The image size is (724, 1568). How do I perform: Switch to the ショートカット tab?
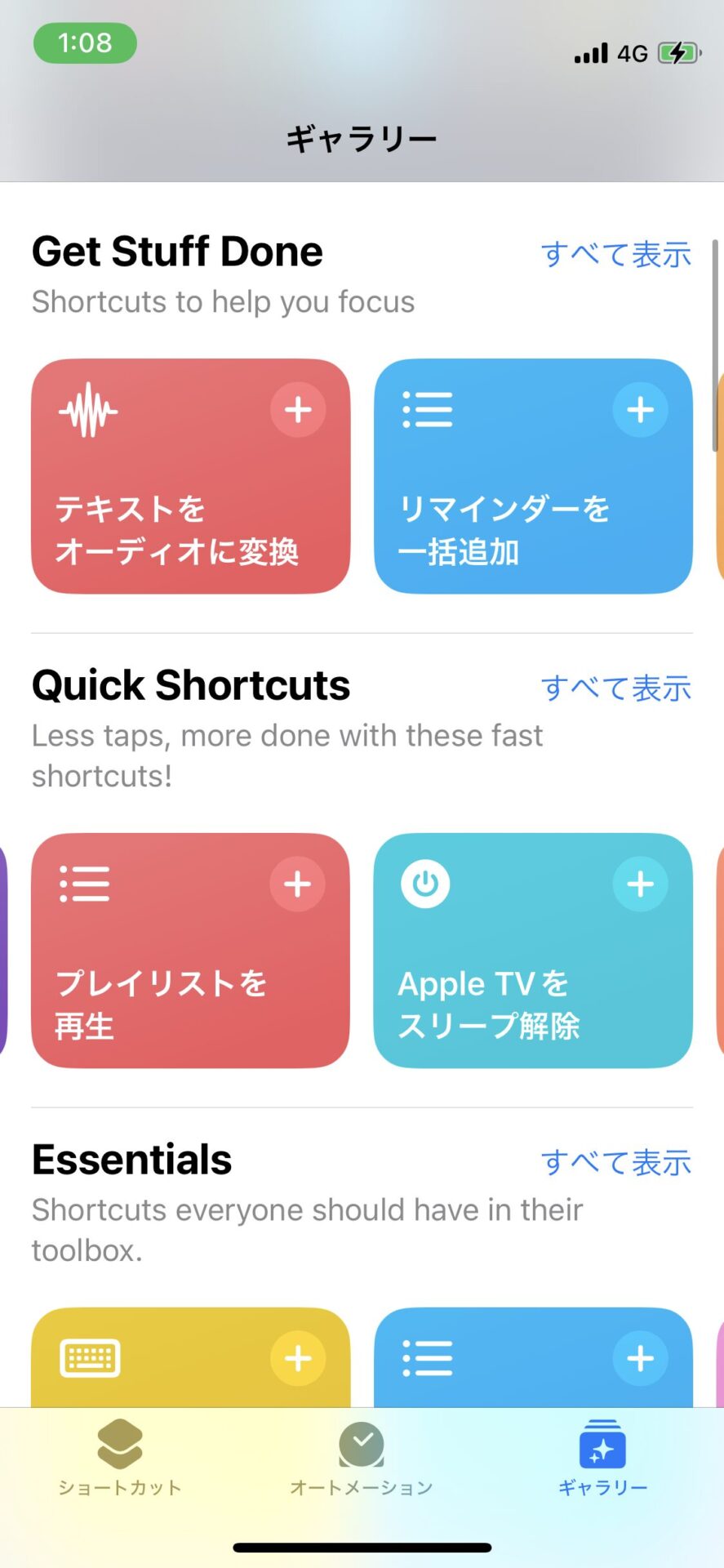(120, 1459)
